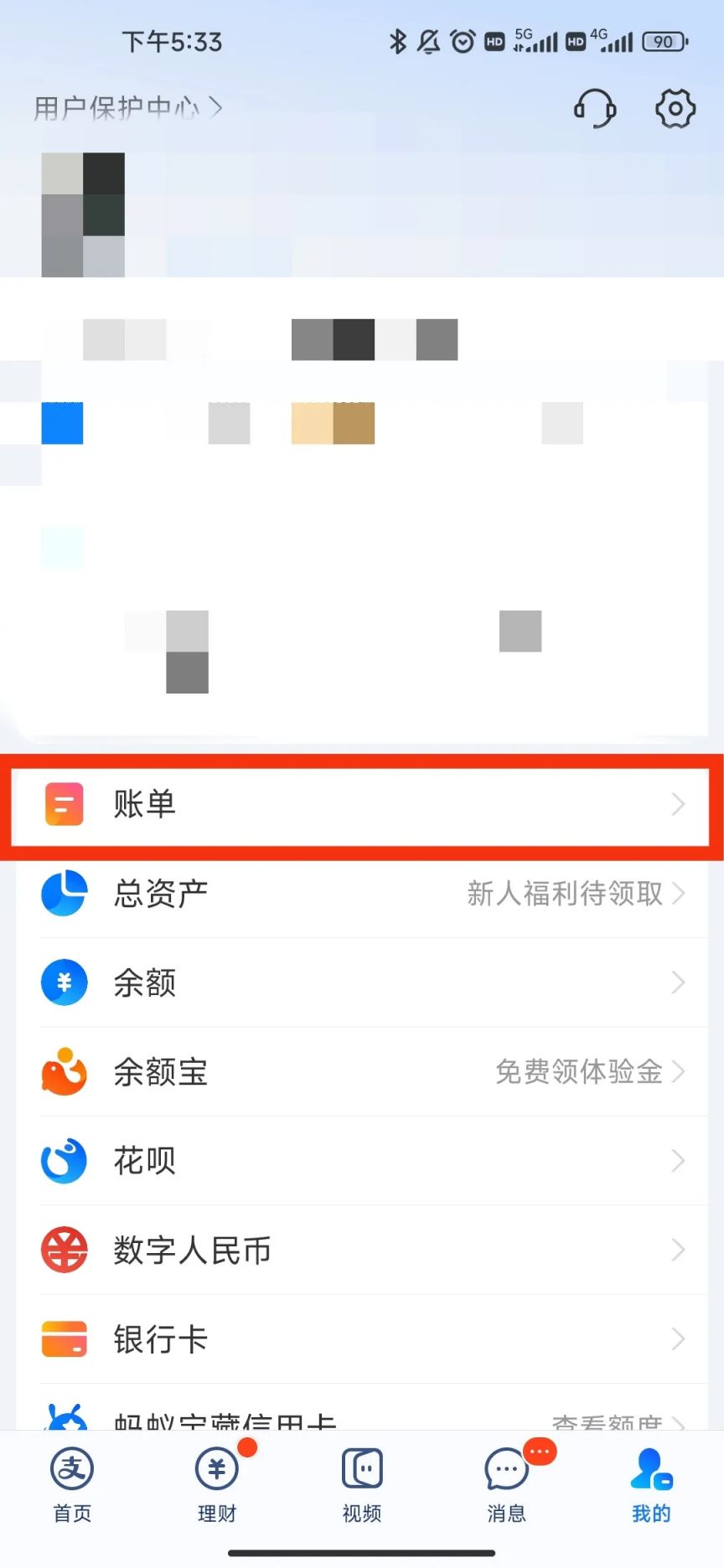Open 银行卡 bank cards row
This screenshot has height=1568, width=724.
click(360, 1339)
